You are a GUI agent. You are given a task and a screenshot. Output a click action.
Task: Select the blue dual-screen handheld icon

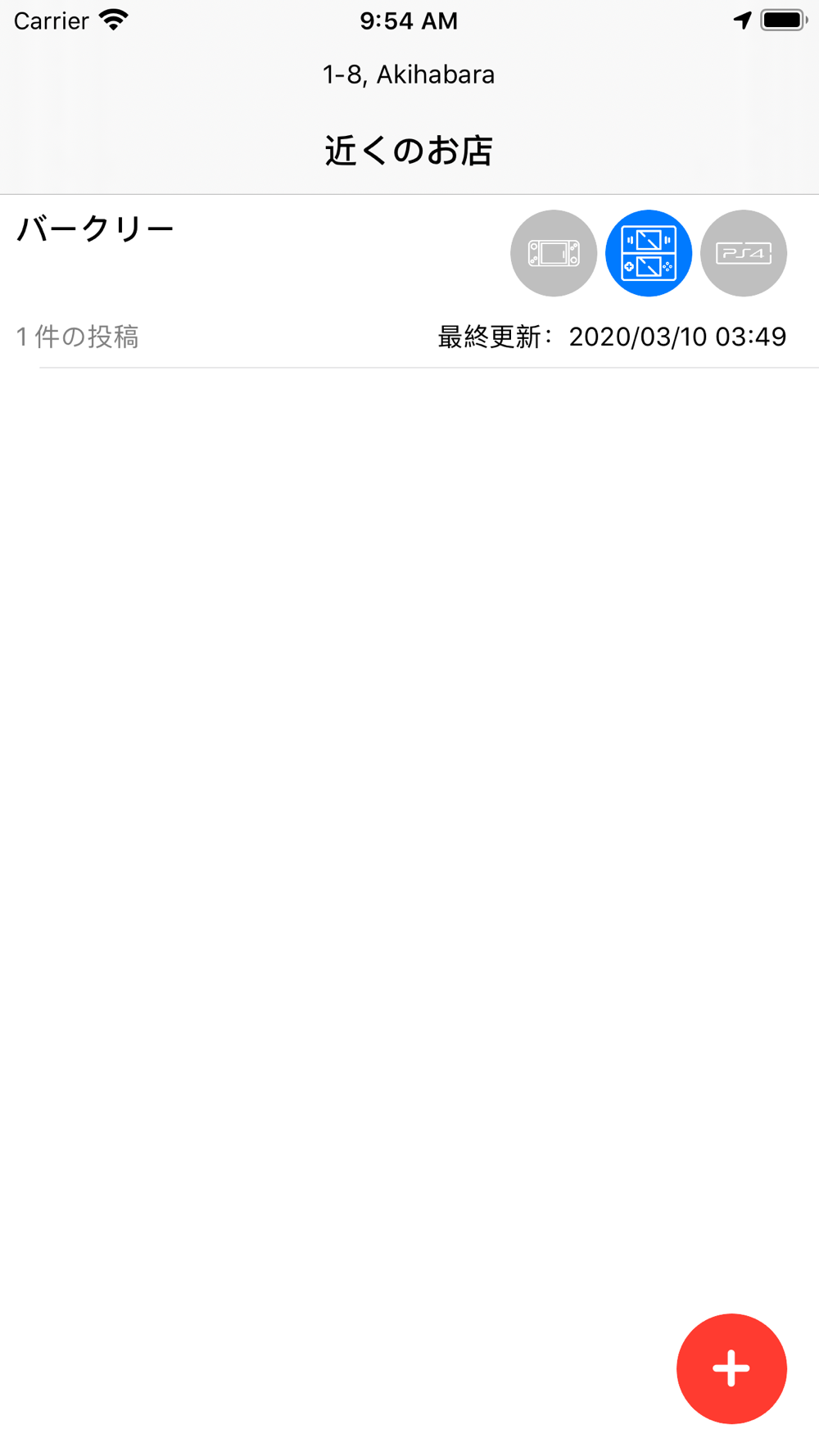click(x=649, y=253)
